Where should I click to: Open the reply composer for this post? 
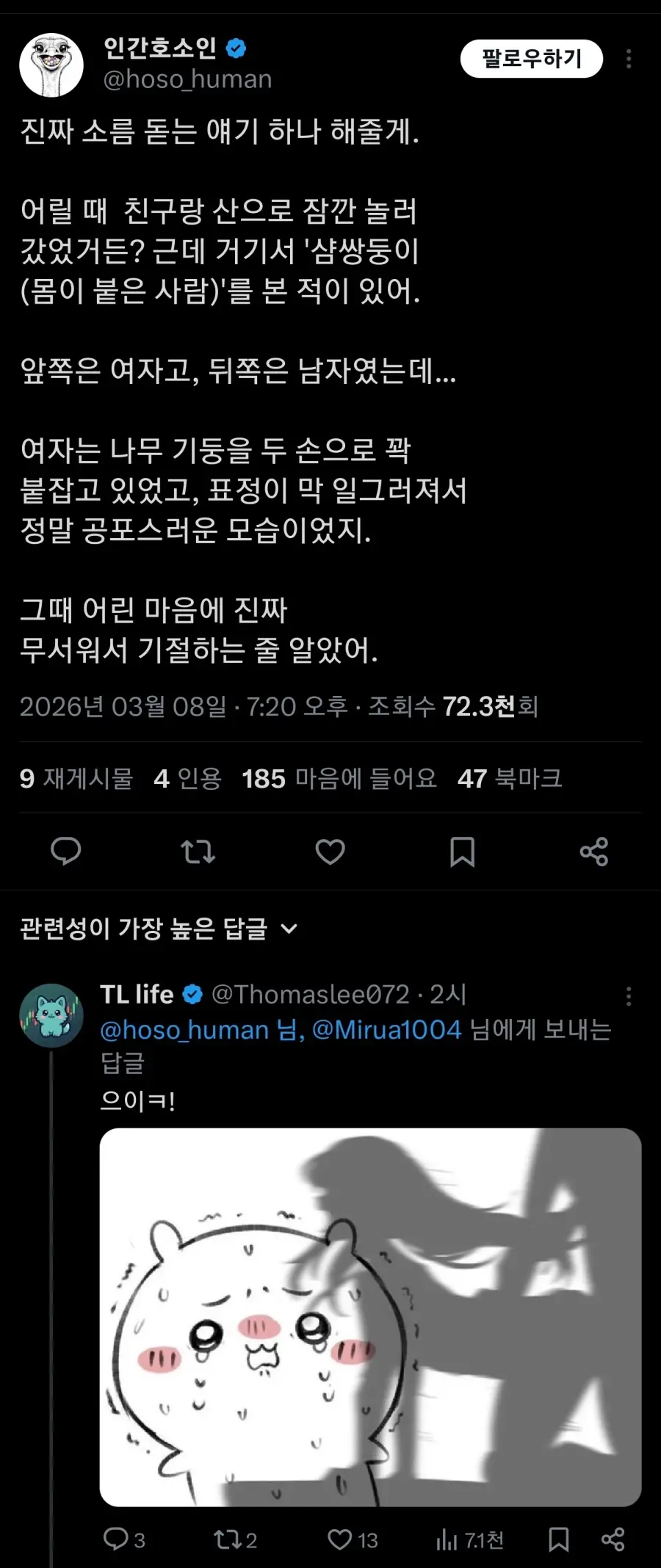(x=66, y=852)
